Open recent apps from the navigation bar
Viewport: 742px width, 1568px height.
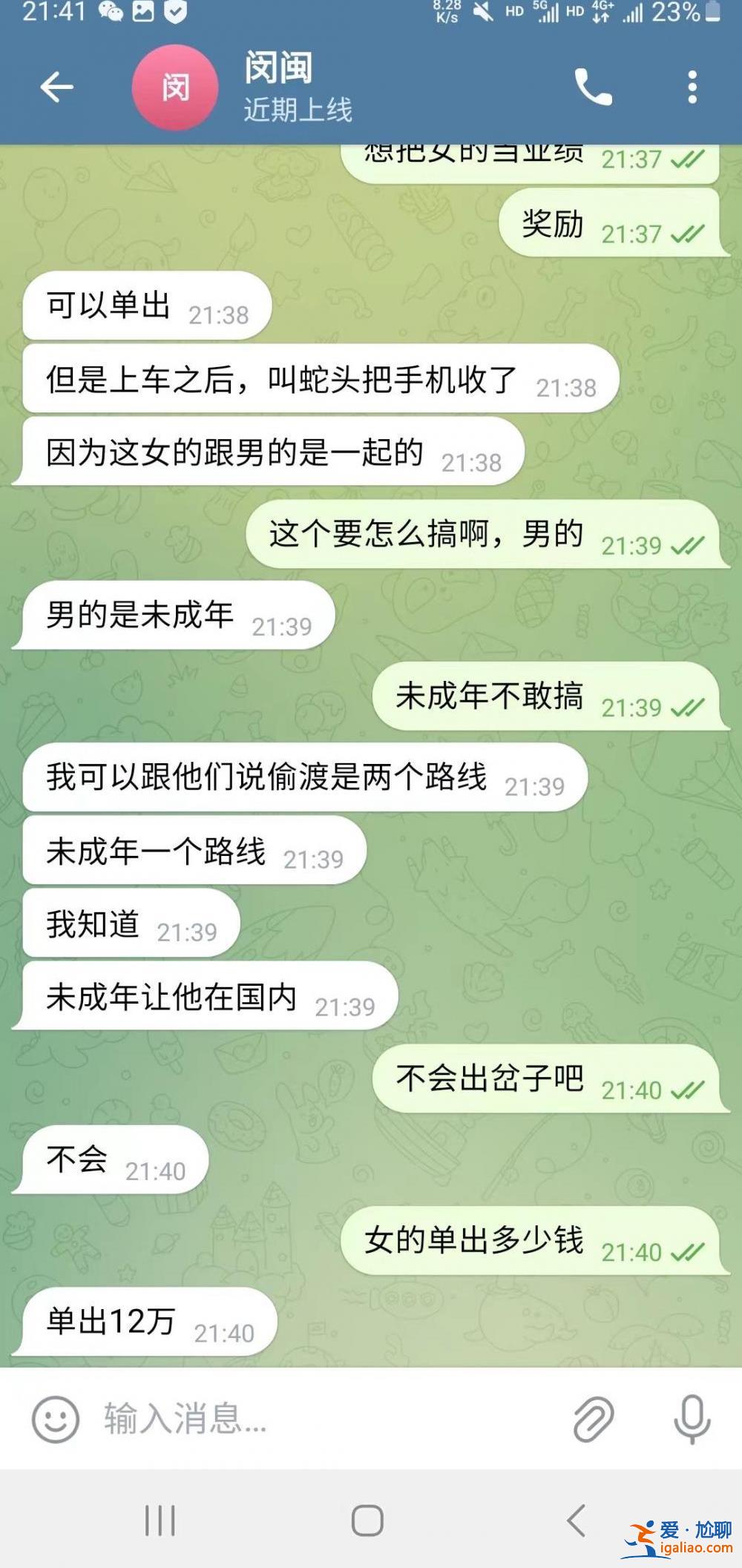tap(160, 1521)
